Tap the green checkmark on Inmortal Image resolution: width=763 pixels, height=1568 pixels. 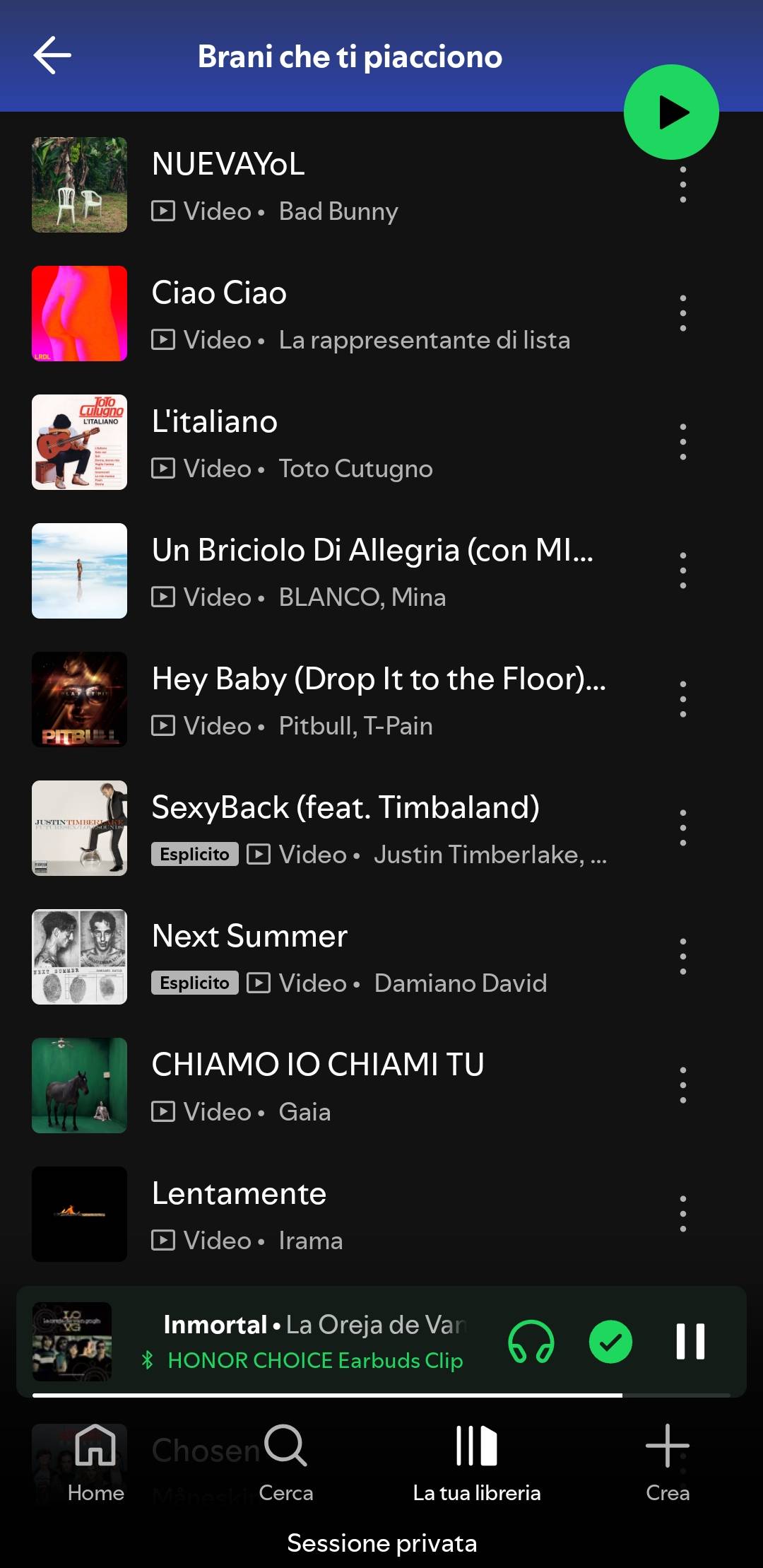610,1341
